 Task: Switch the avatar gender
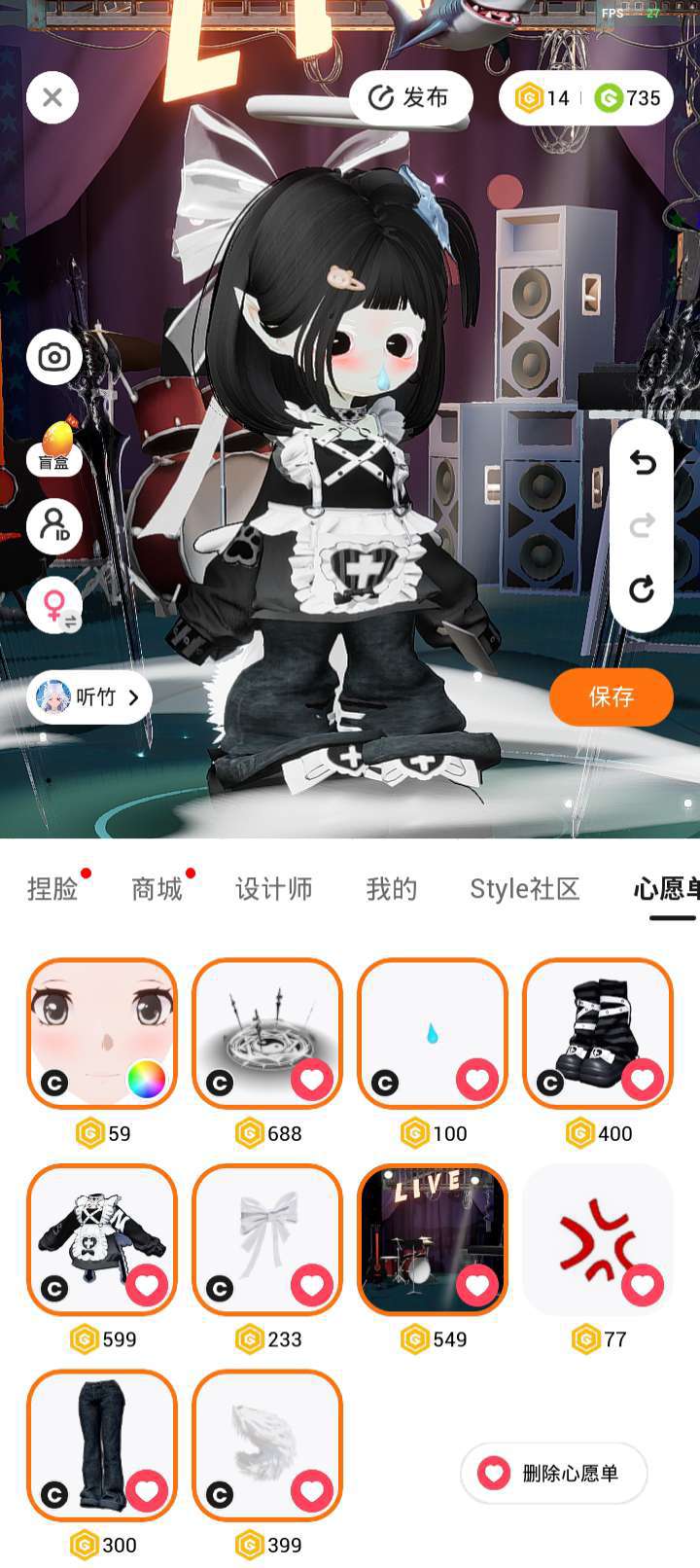point(56,606)
